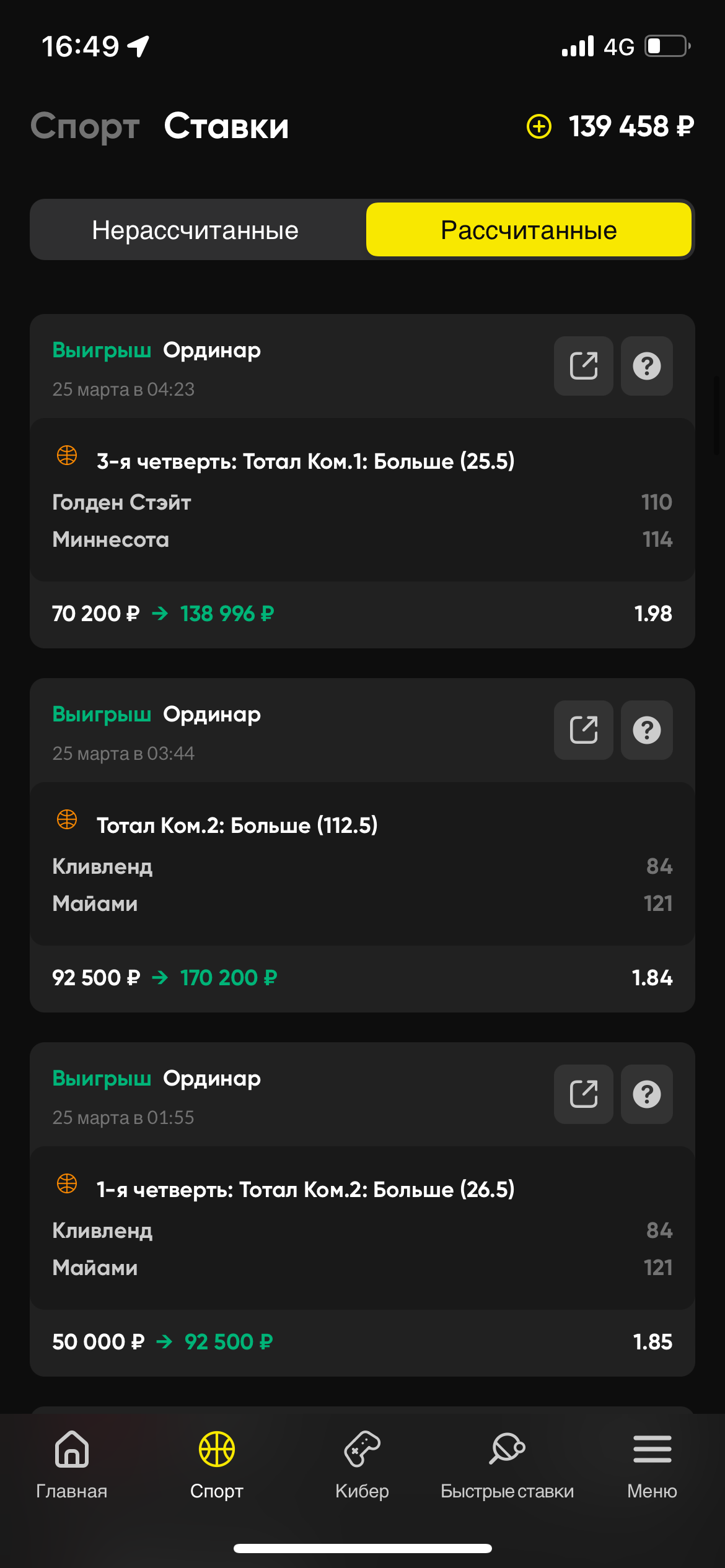Share the 04:23 Голден Стэйт bet
Image resolution: width=725 pixels, height=1568 pixels.
[x=583, y=366]
